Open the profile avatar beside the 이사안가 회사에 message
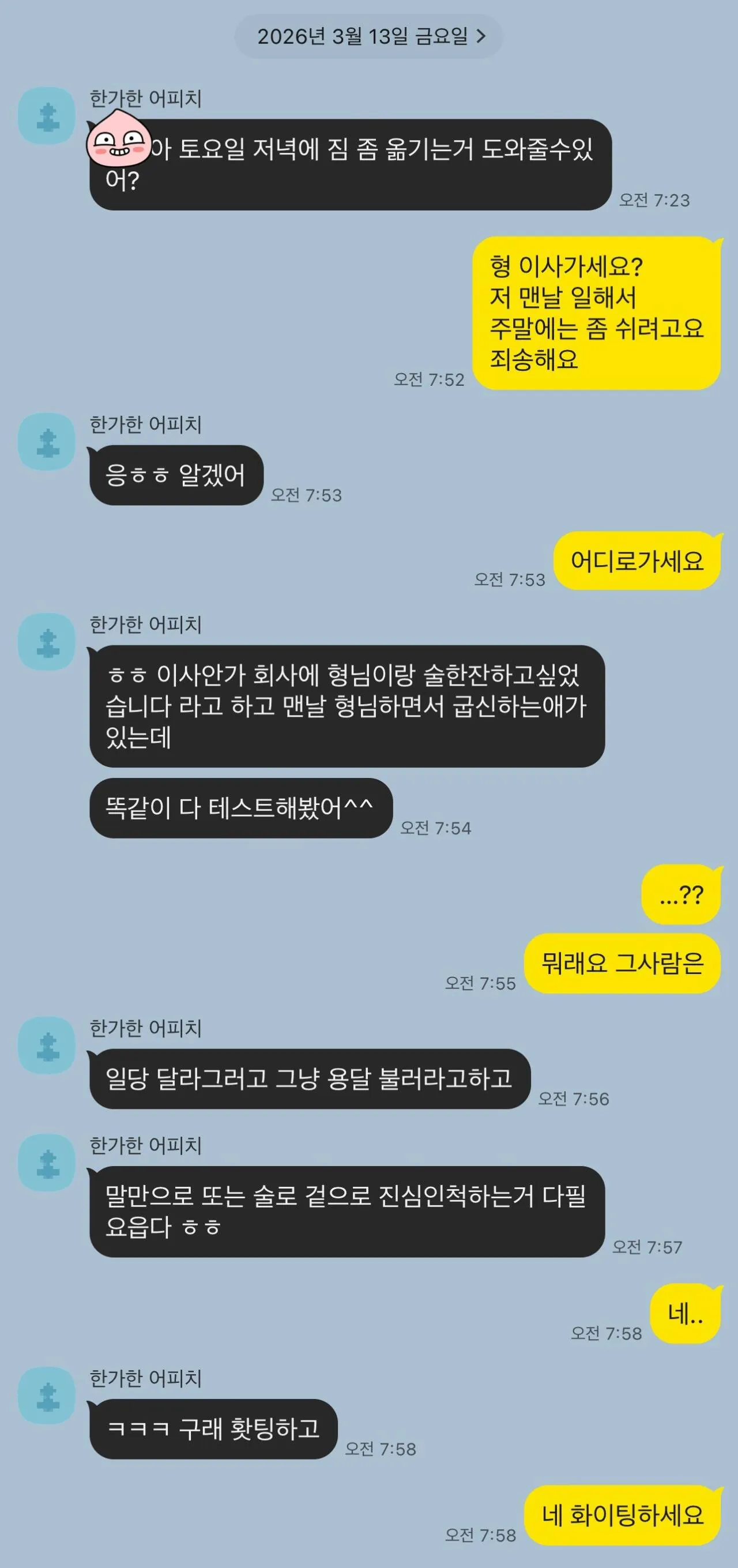738x1568 pixels. click(x=46, y=642)
